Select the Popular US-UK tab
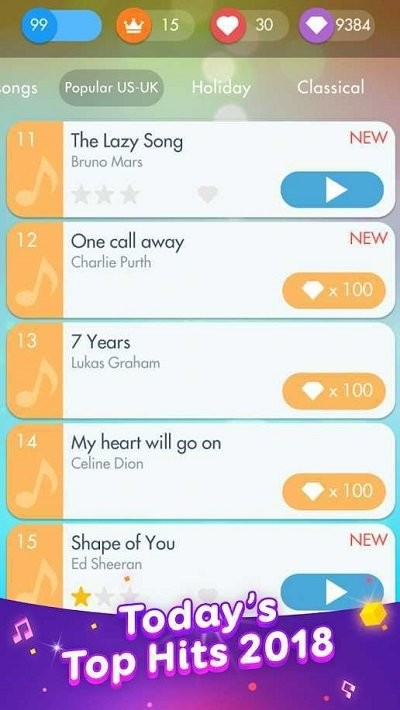 111,88
